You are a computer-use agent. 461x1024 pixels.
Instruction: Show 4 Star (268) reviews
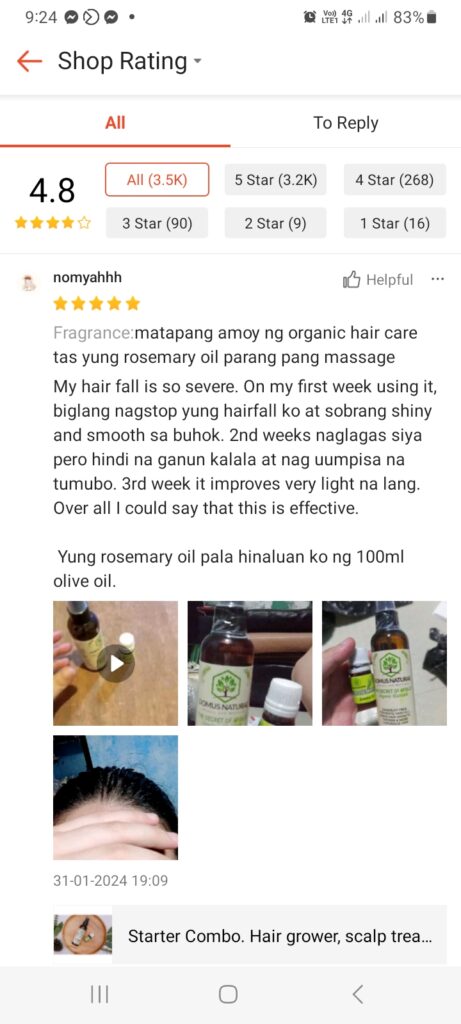pos(394,180)
